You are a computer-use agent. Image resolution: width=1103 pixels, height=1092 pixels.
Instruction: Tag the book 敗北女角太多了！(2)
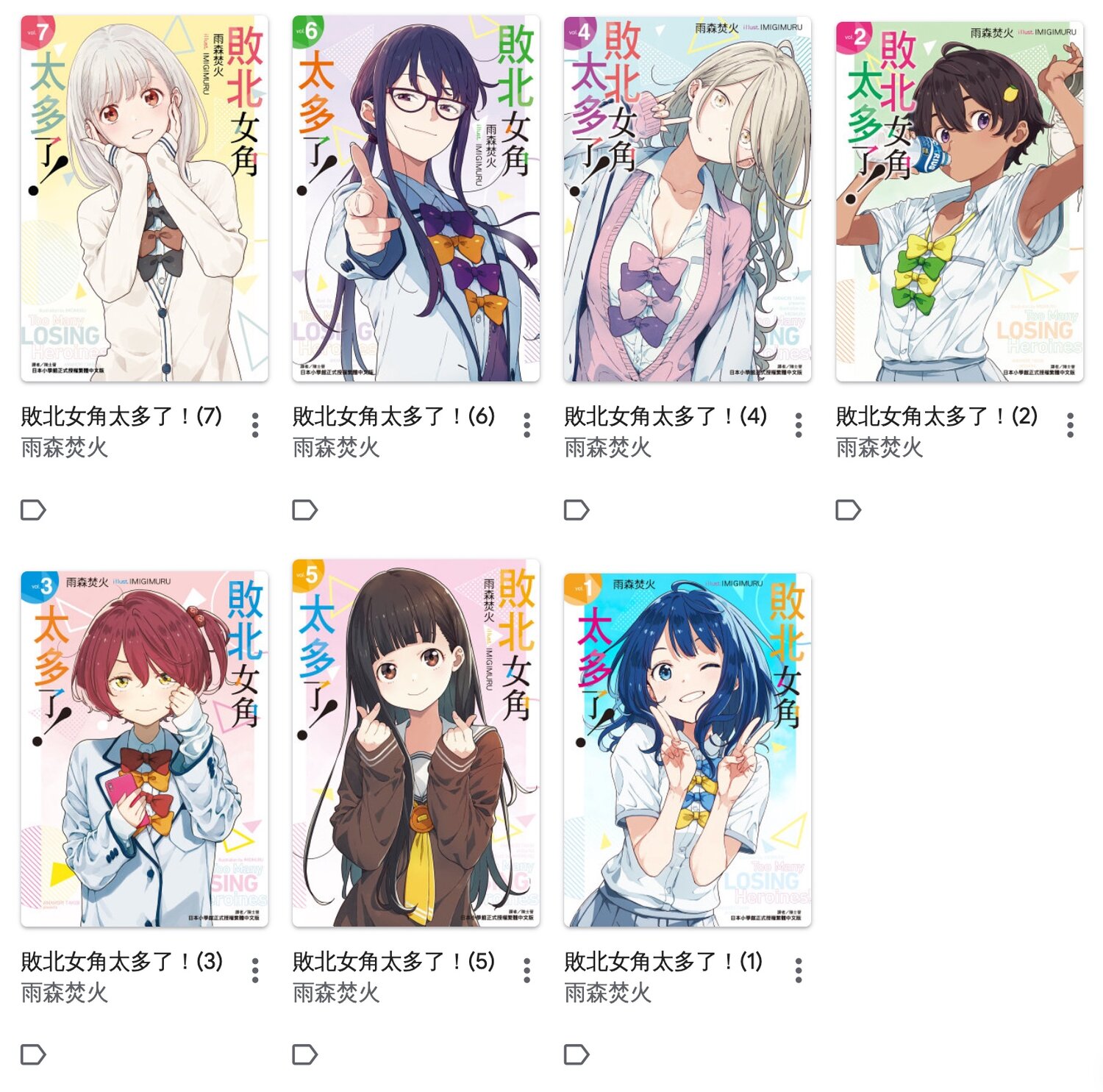[848, 510]
